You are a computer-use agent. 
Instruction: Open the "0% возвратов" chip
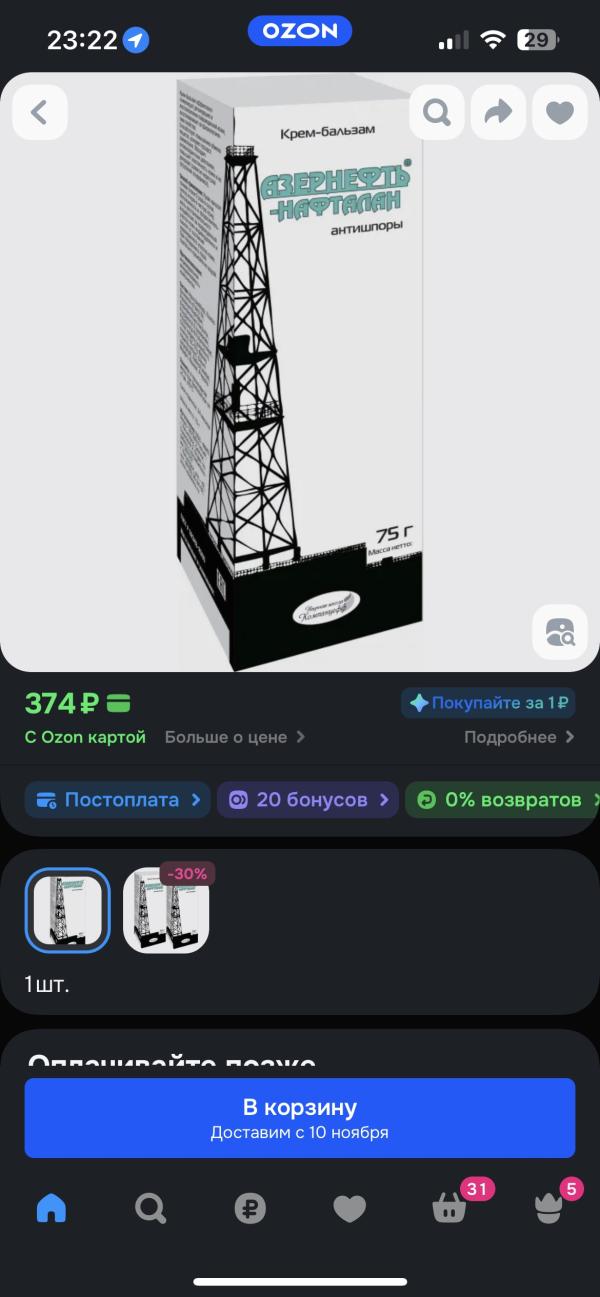coord(500,800)
